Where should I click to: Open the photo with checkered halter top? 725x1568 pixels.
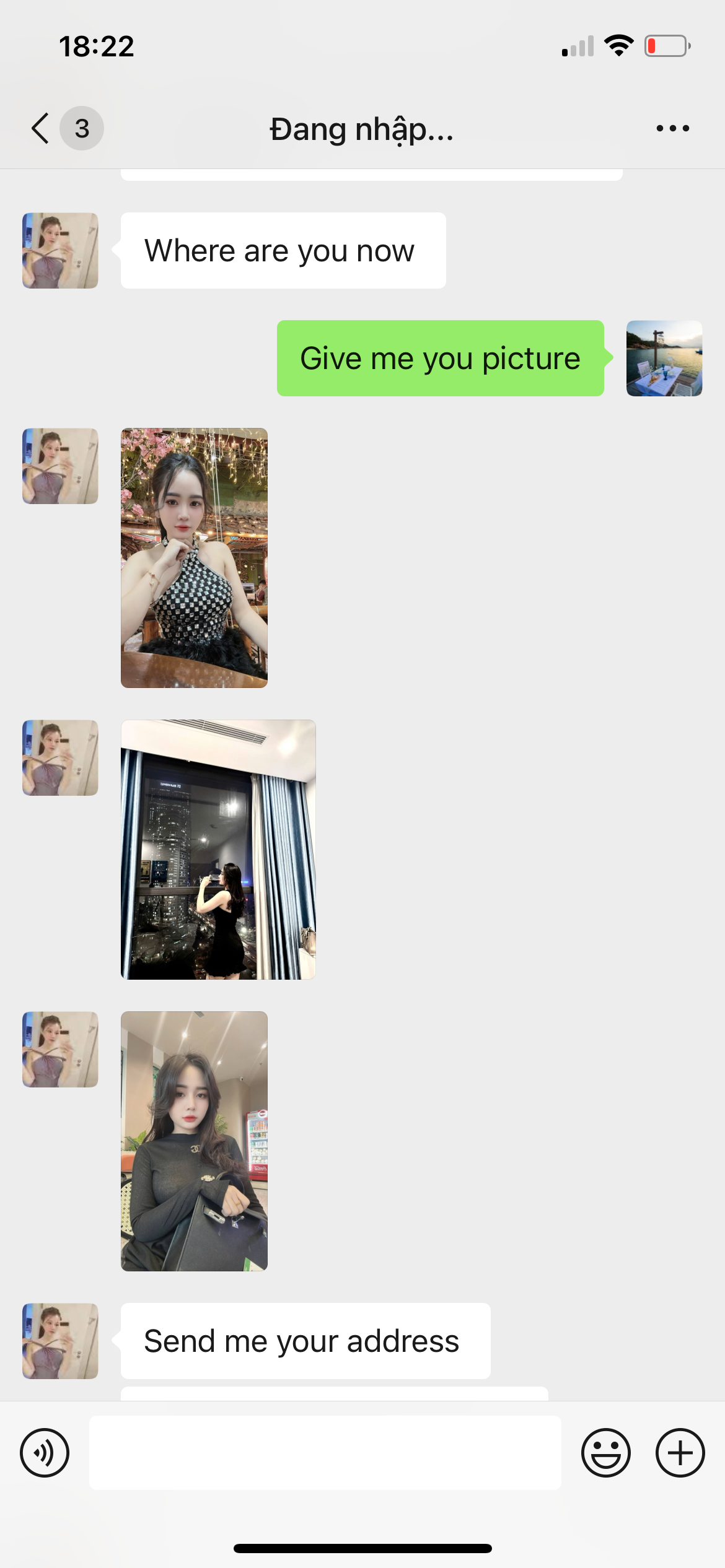coord(194,557)
